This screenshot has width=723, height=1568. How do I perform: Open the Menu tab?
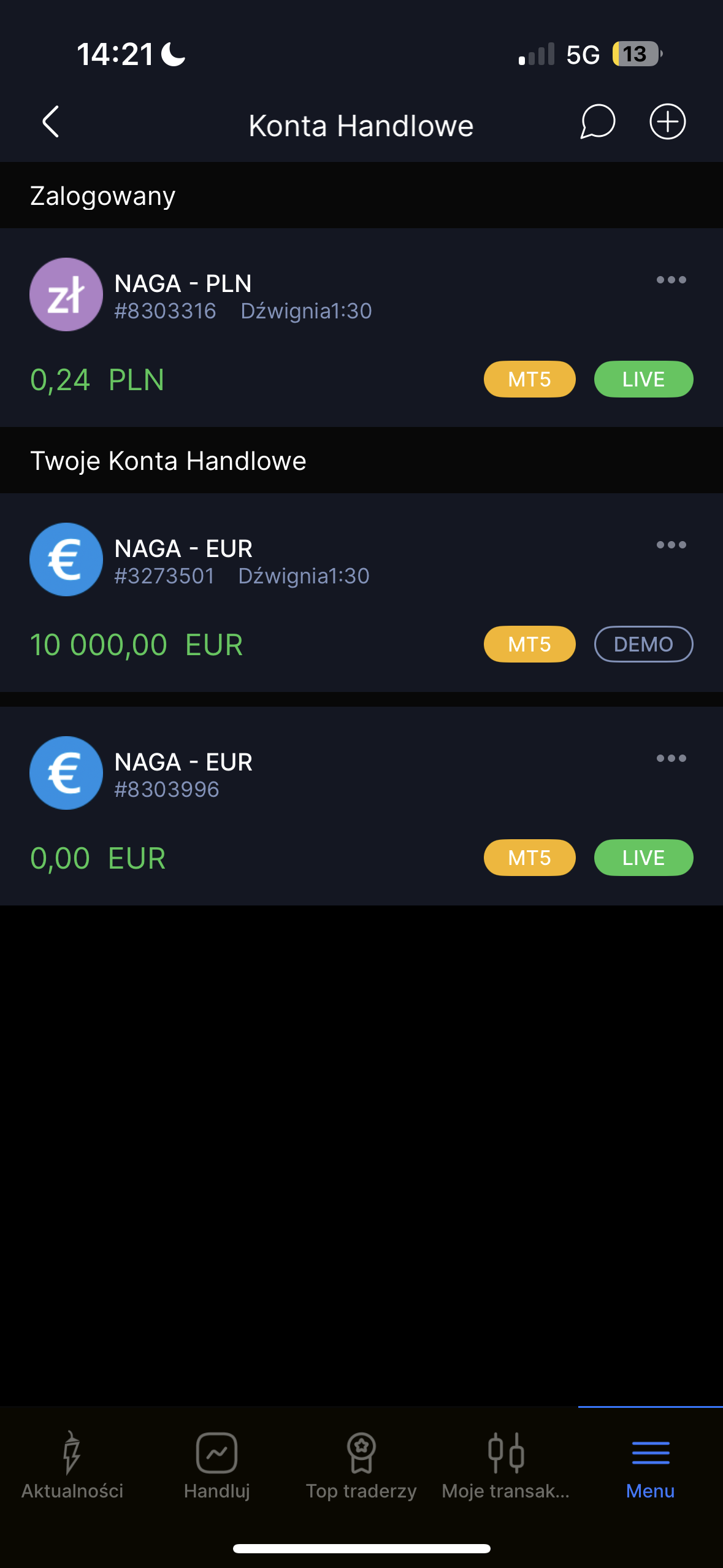click(650, 1466)
